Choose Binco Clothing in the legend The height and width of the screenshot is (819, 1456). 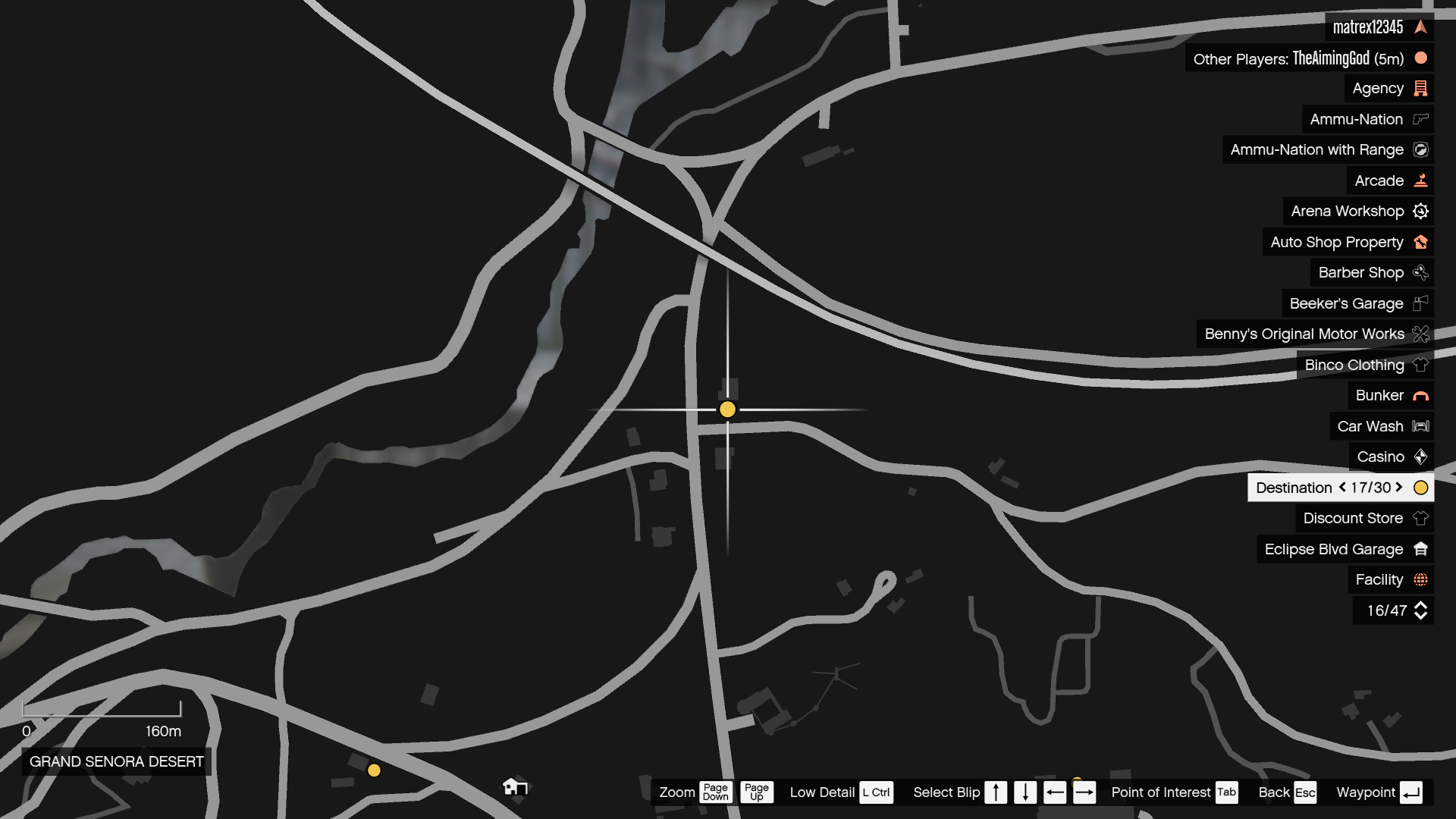point(1365,365)
